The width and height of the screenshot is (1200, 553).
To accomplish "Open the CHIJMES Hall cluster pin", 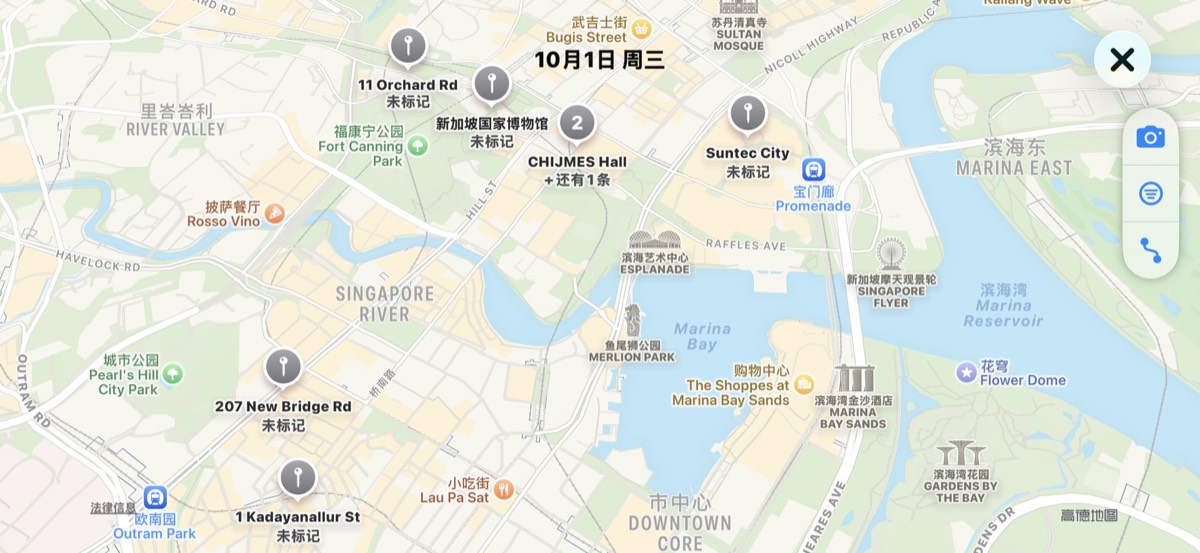I will [576, 124].
